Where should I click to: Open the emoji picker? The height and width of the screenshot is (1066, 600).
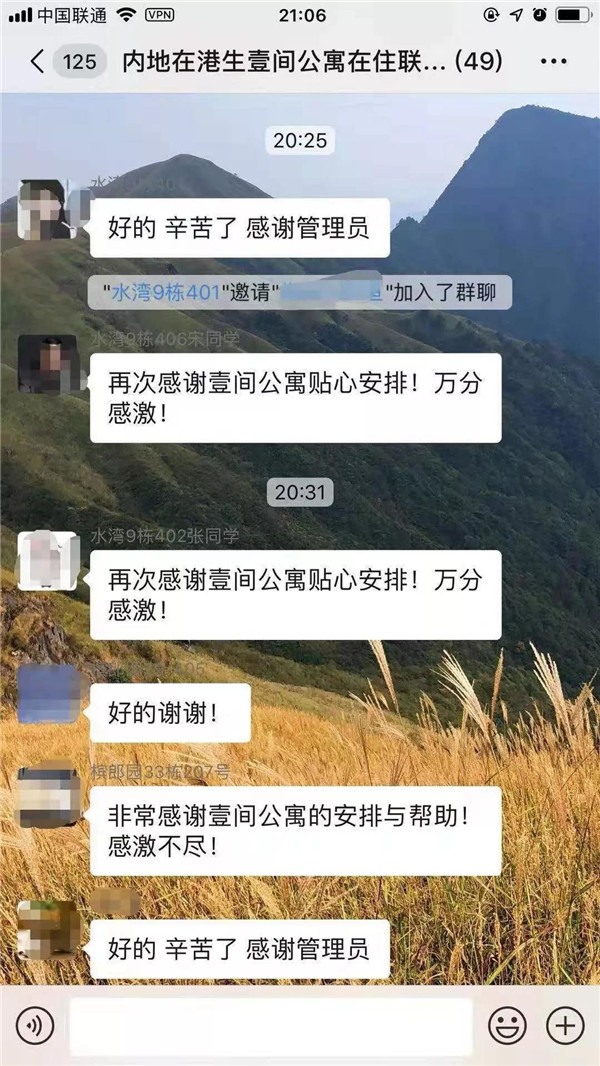tap(507, 1026)
